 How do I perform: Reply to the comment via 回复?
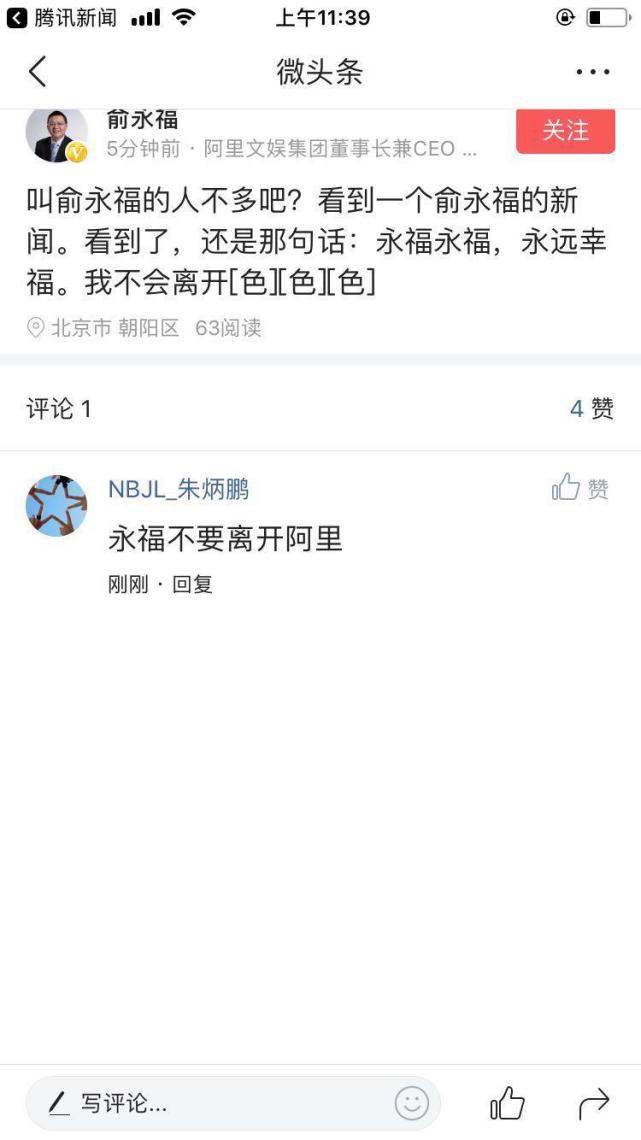point(193,585)
